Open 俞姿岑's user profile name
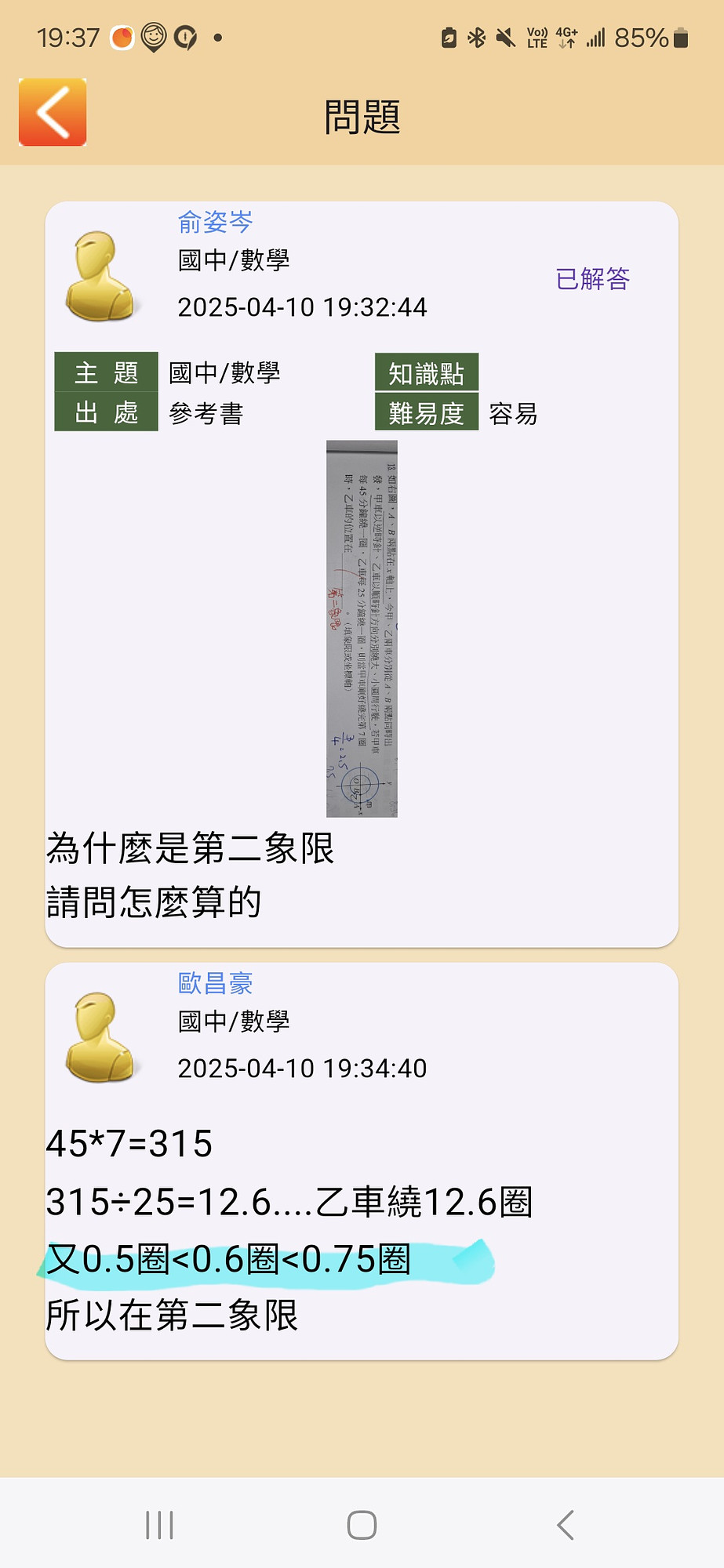 point(215,222)
